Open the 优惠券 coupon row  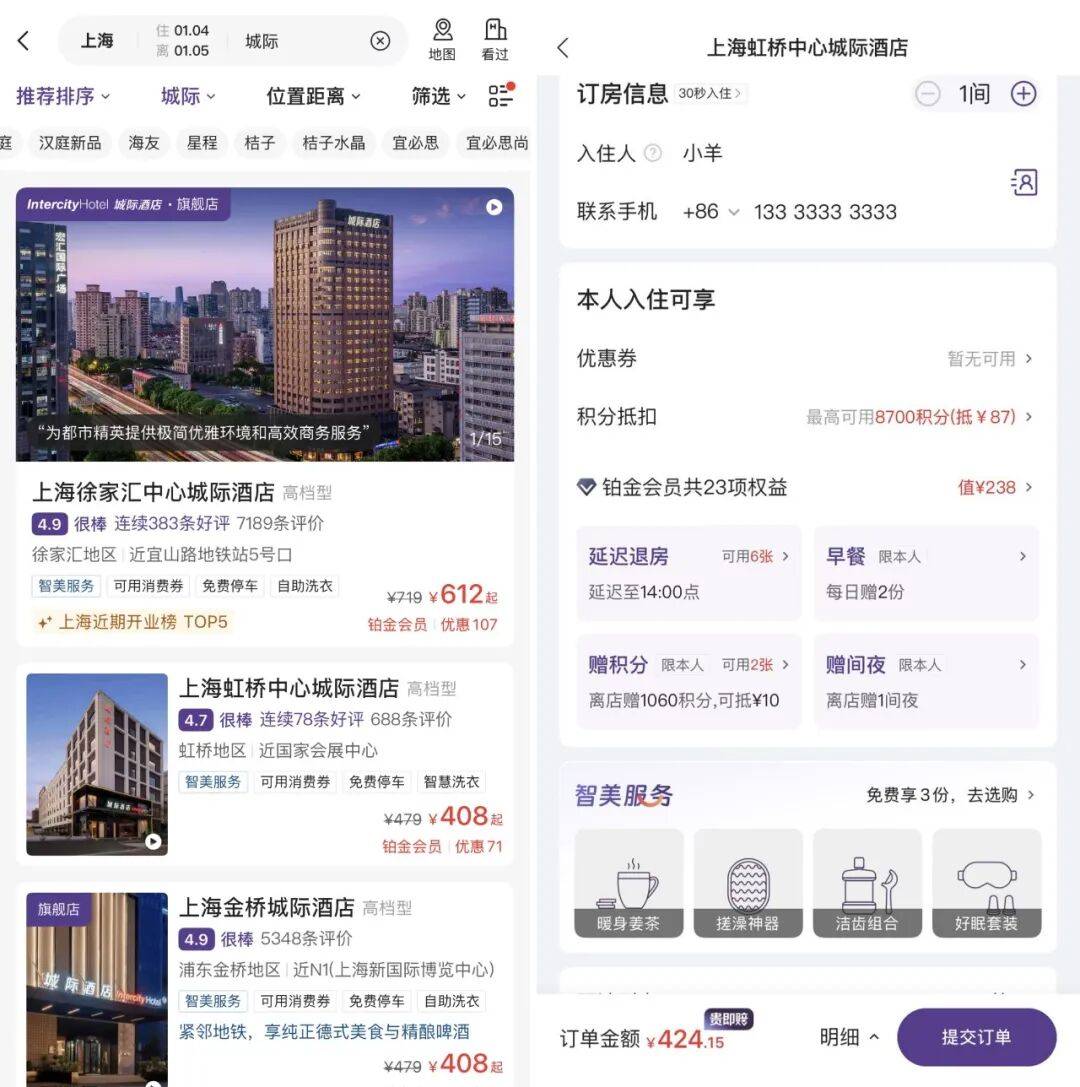(806, 358)
